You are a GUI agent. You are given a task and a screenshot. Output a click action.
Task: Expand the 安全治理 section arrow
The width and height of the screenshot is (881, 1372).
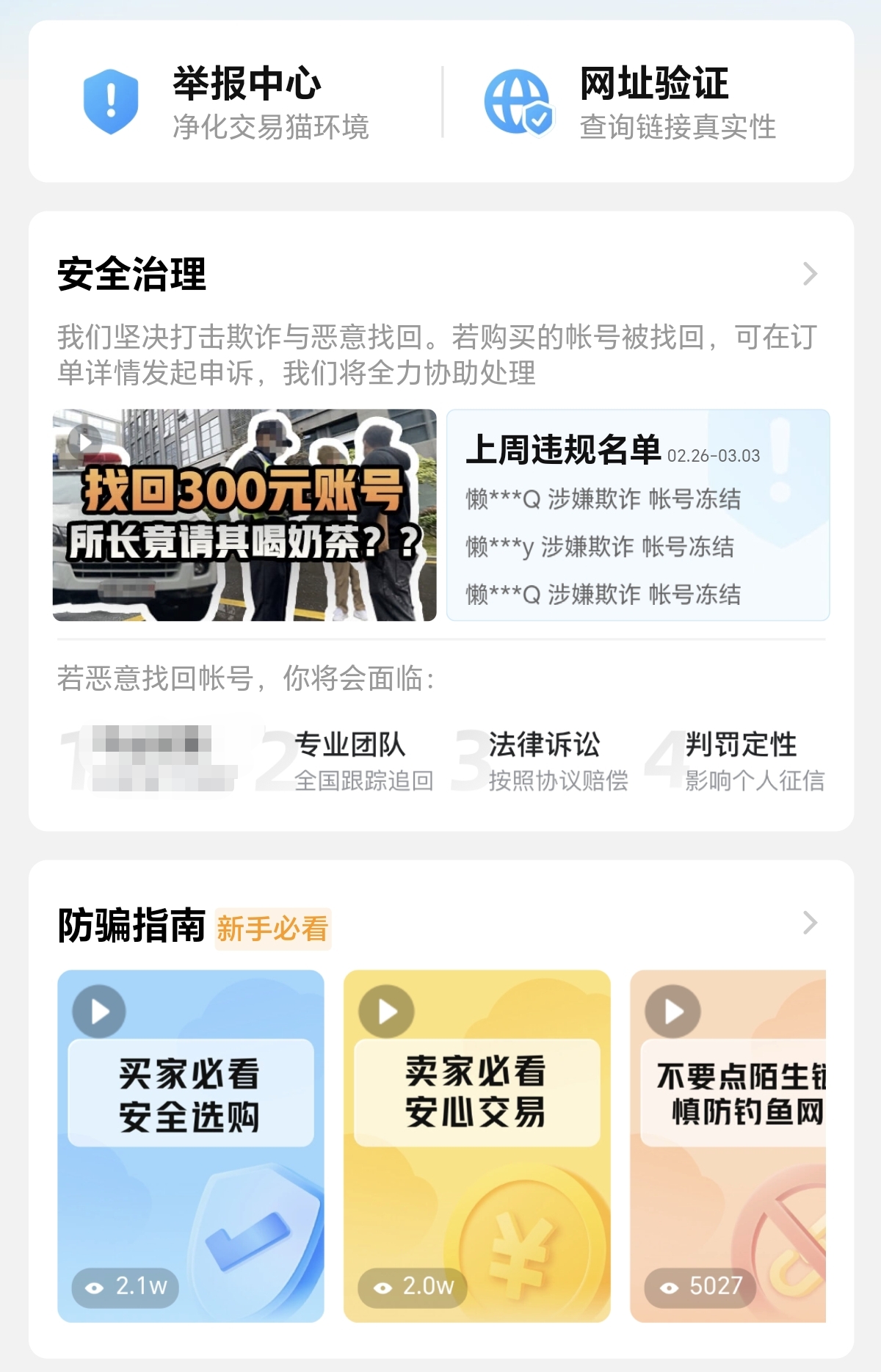[x=810, y=274]
